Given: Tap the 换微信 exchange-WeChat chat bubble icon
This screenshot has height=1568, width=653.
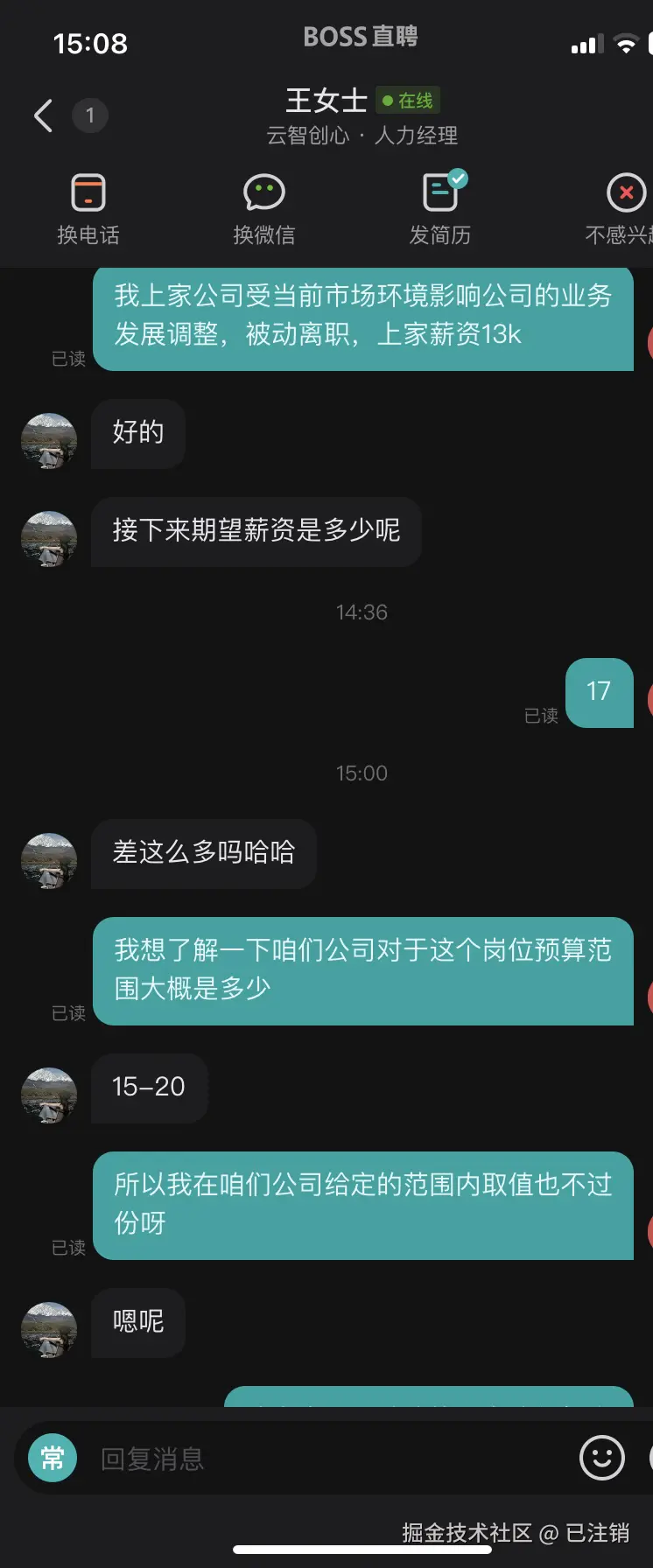Looking at the screenshot, I should coord(263,192).
